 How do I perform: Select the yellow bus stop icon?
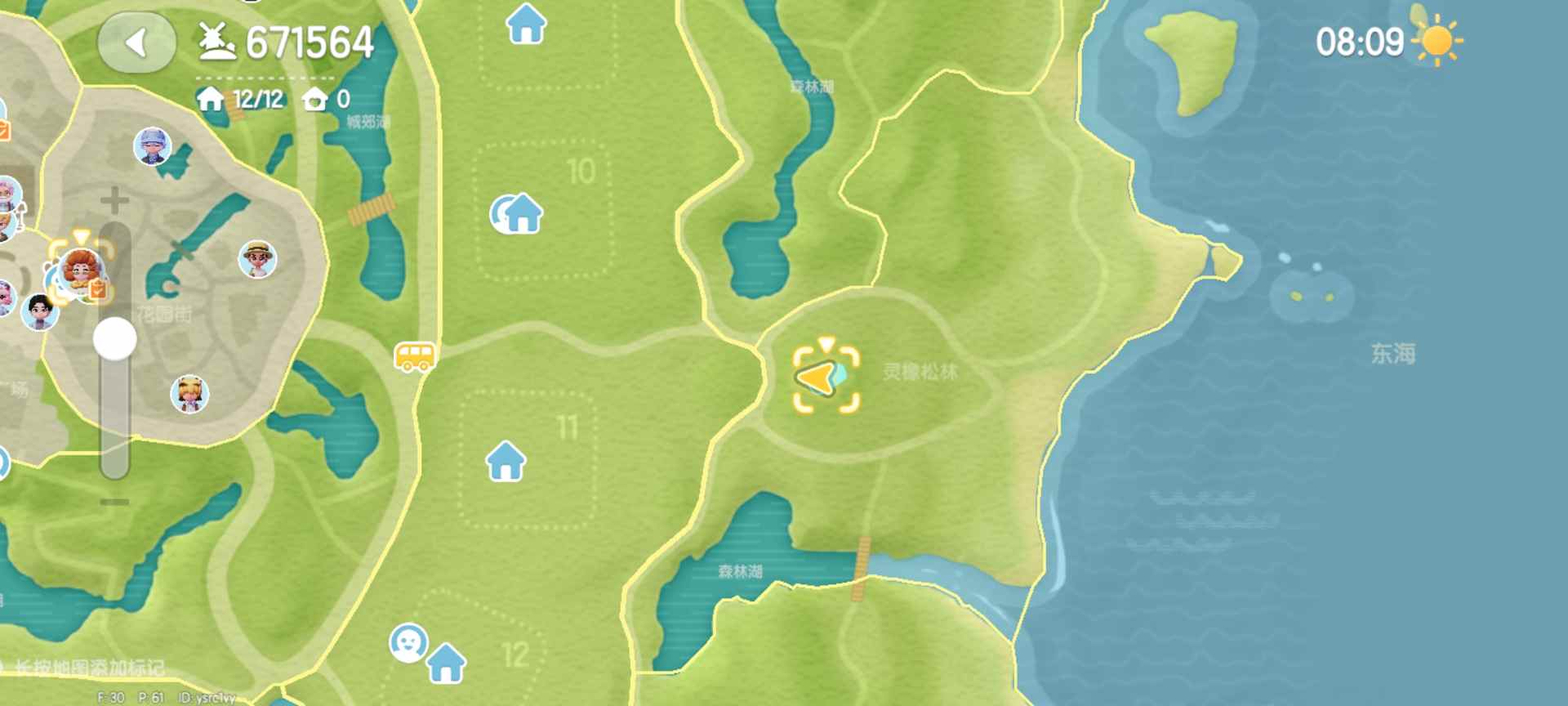tap(415, 356)
